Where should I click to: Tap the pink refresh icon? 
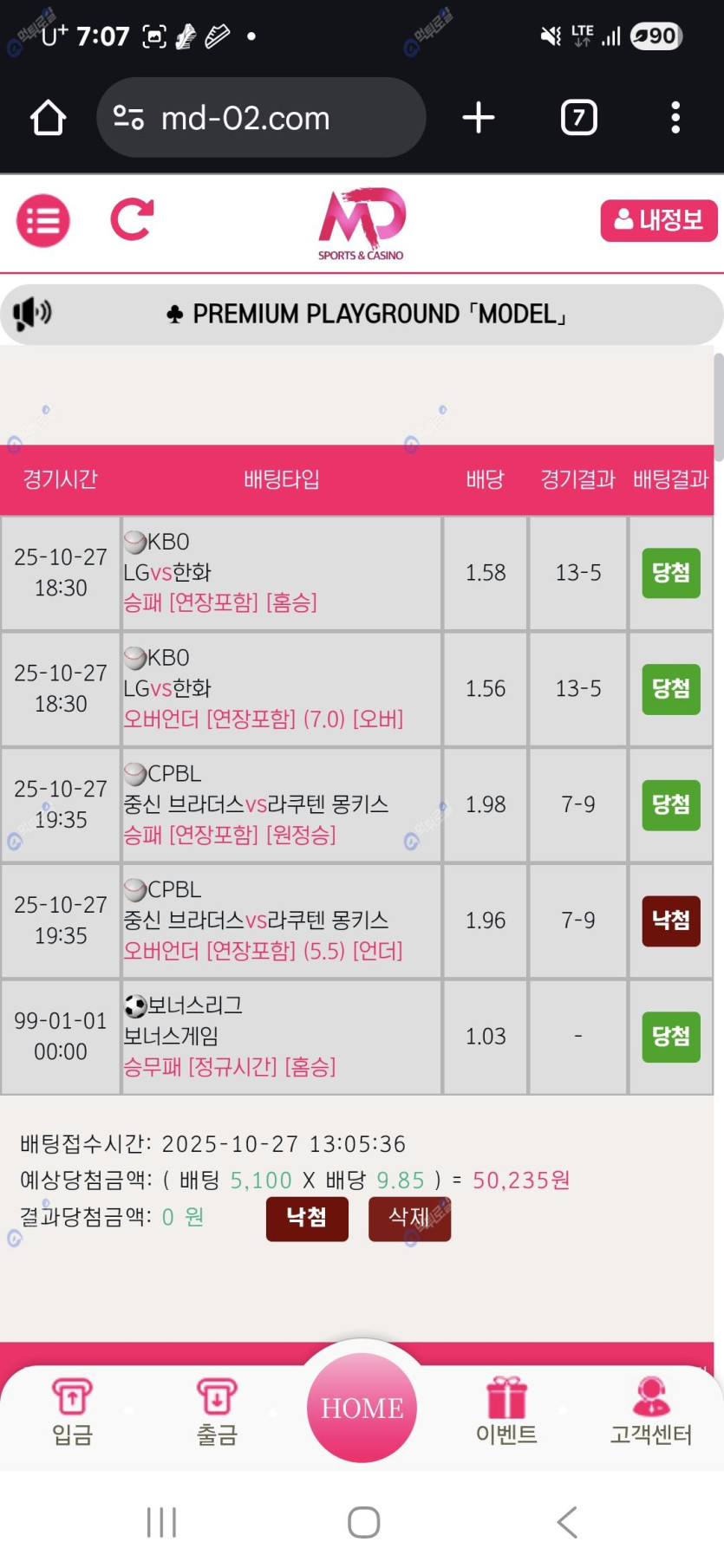132,220
